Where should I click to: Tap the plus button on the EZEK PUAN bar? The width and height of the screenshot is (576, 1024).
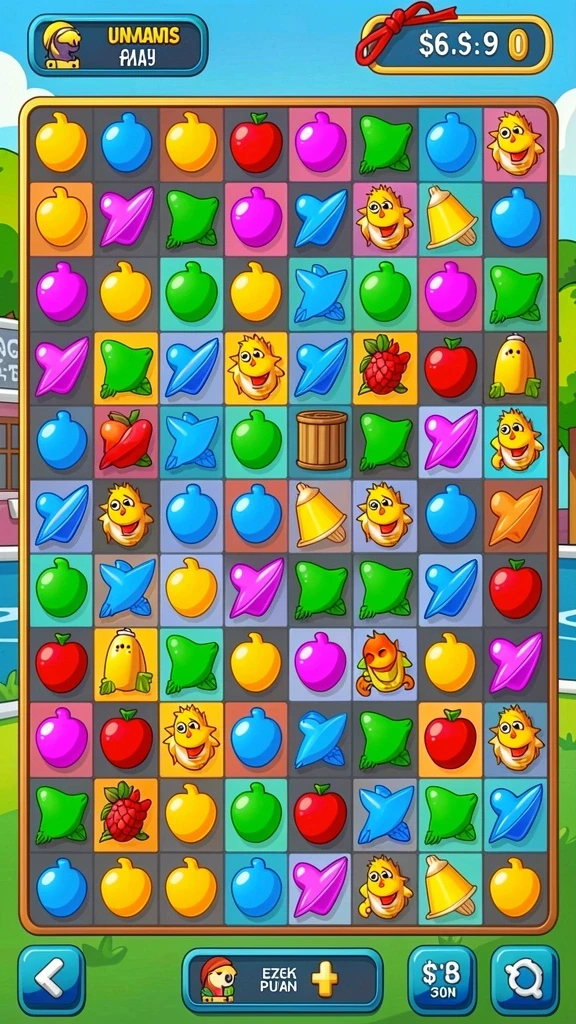[x=324, y=980]
